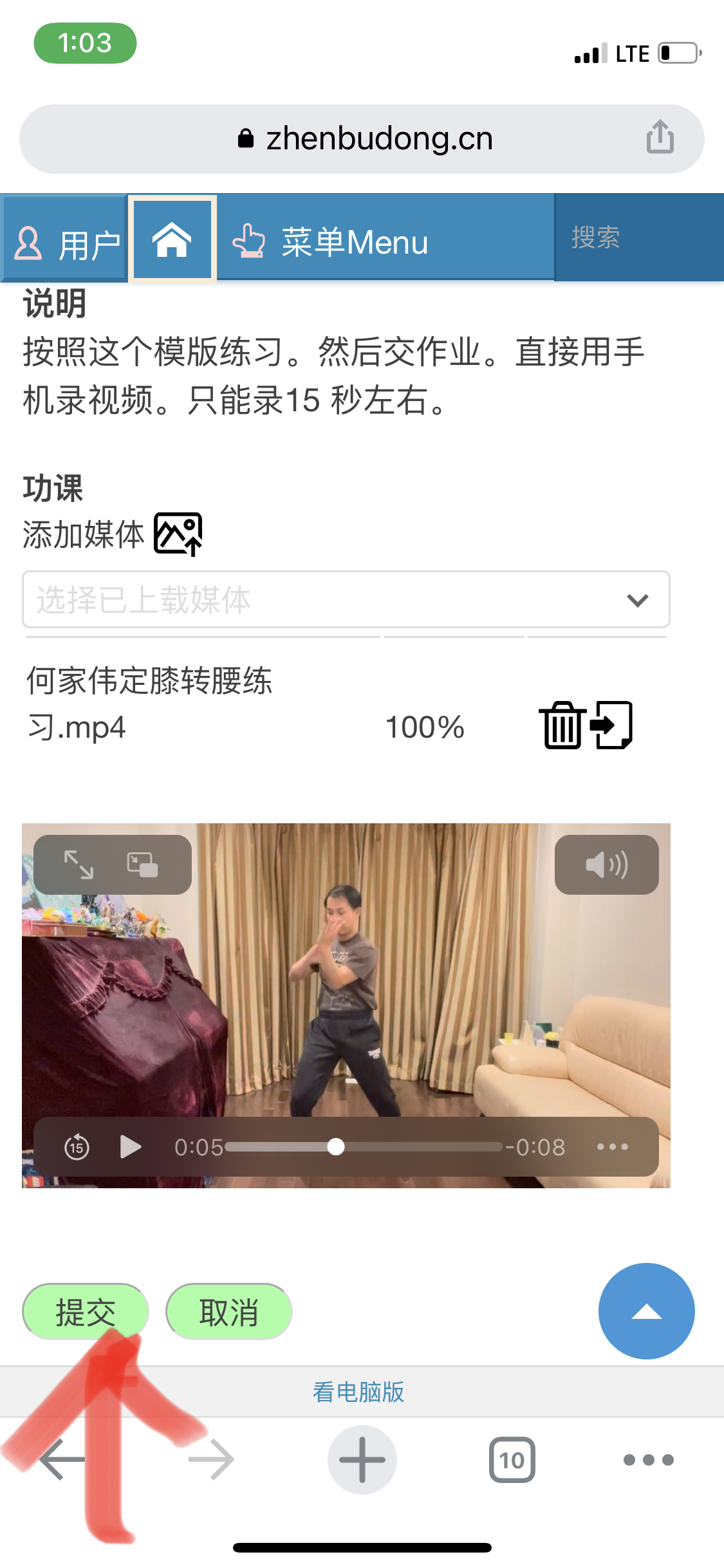Tap the 搜索 search field

click(637, 238)
